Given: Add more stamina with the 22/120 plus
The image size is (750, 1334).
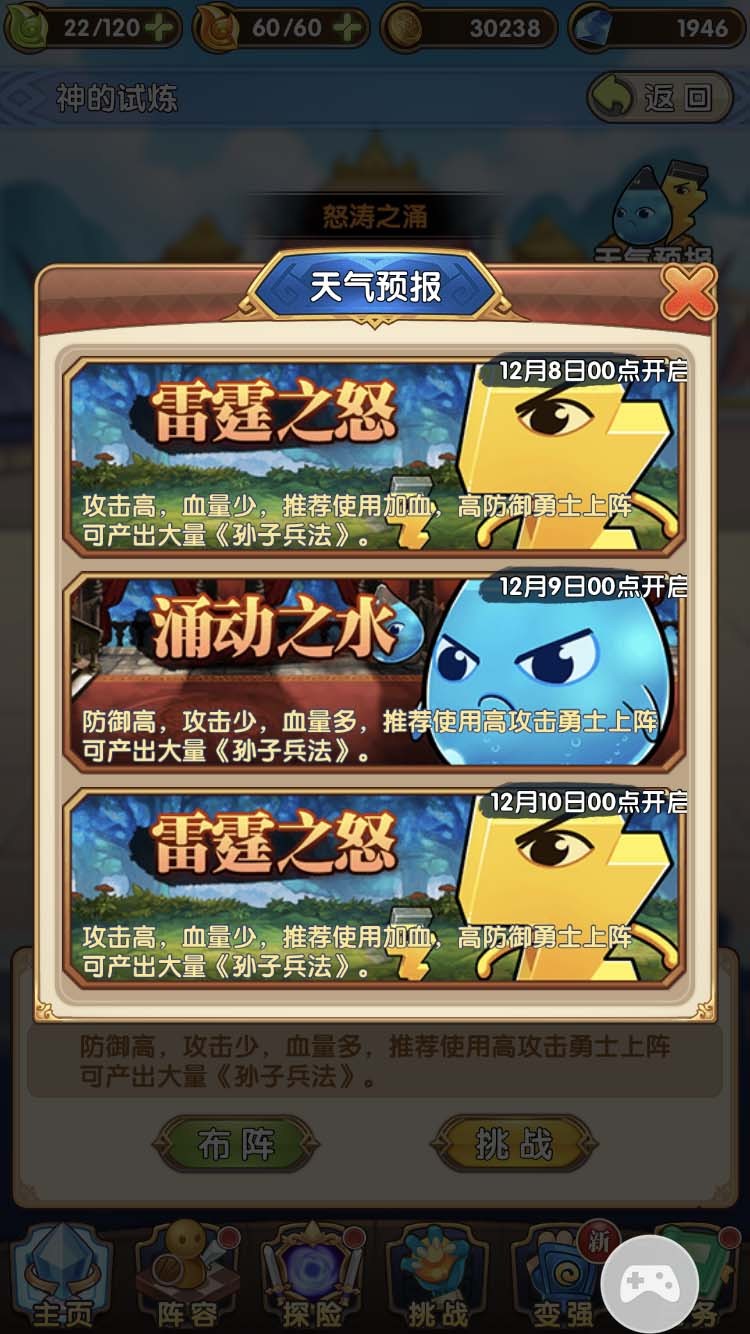Looking at the screenshot, I should [160, 27].
